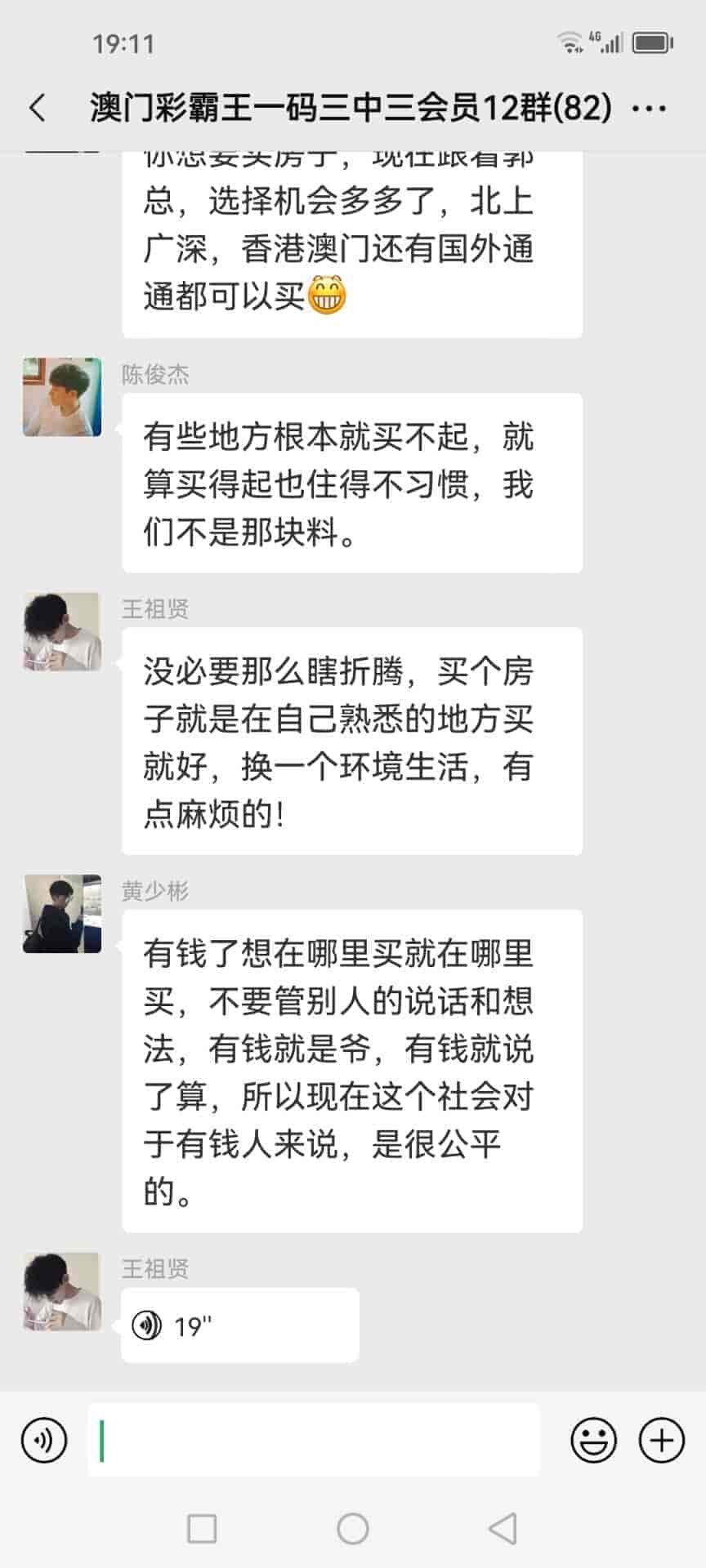706x1568 pixels.
Task: Open 黄少彬's profile avatar
Action: 62,914
